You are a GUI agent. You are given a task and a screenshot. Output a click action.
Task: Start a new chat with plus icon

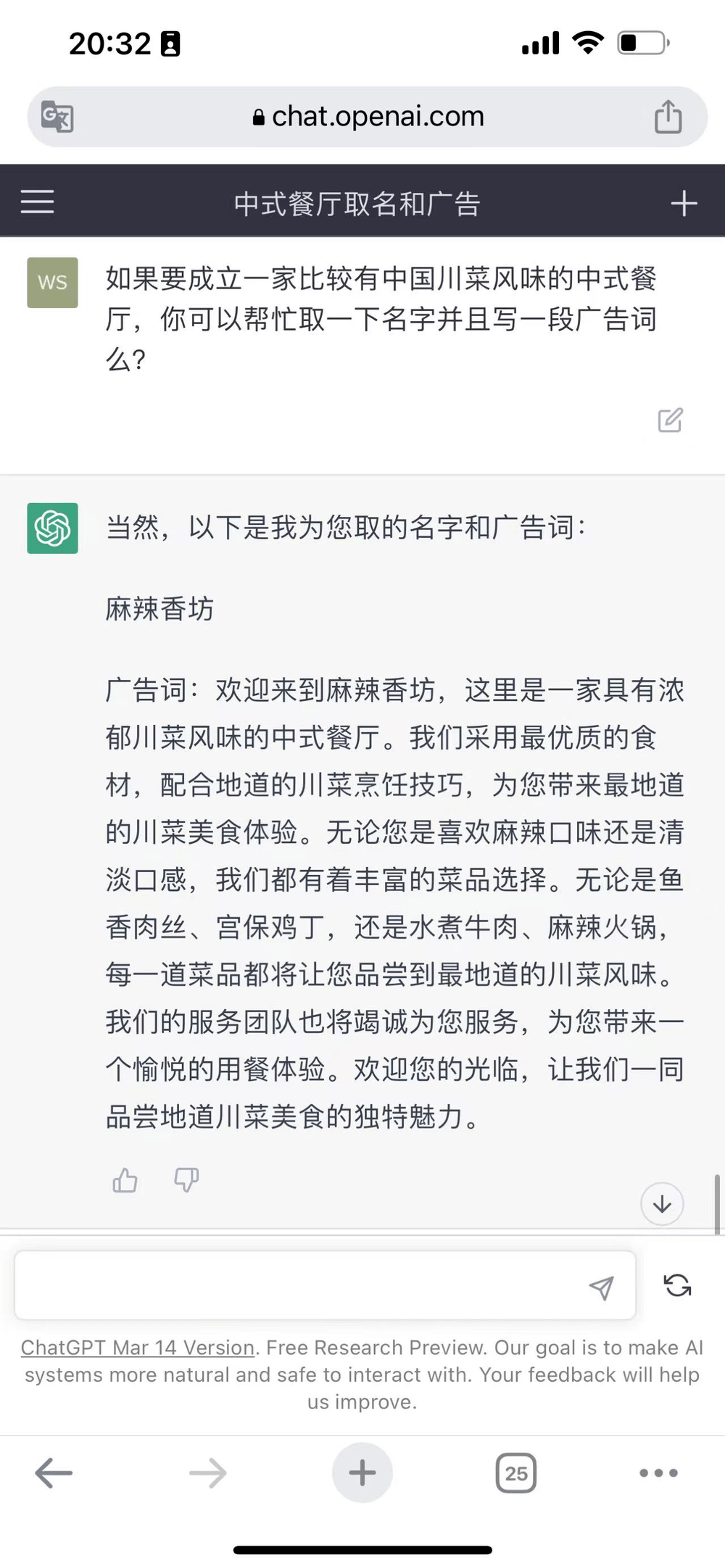click(x=684, y=203)
